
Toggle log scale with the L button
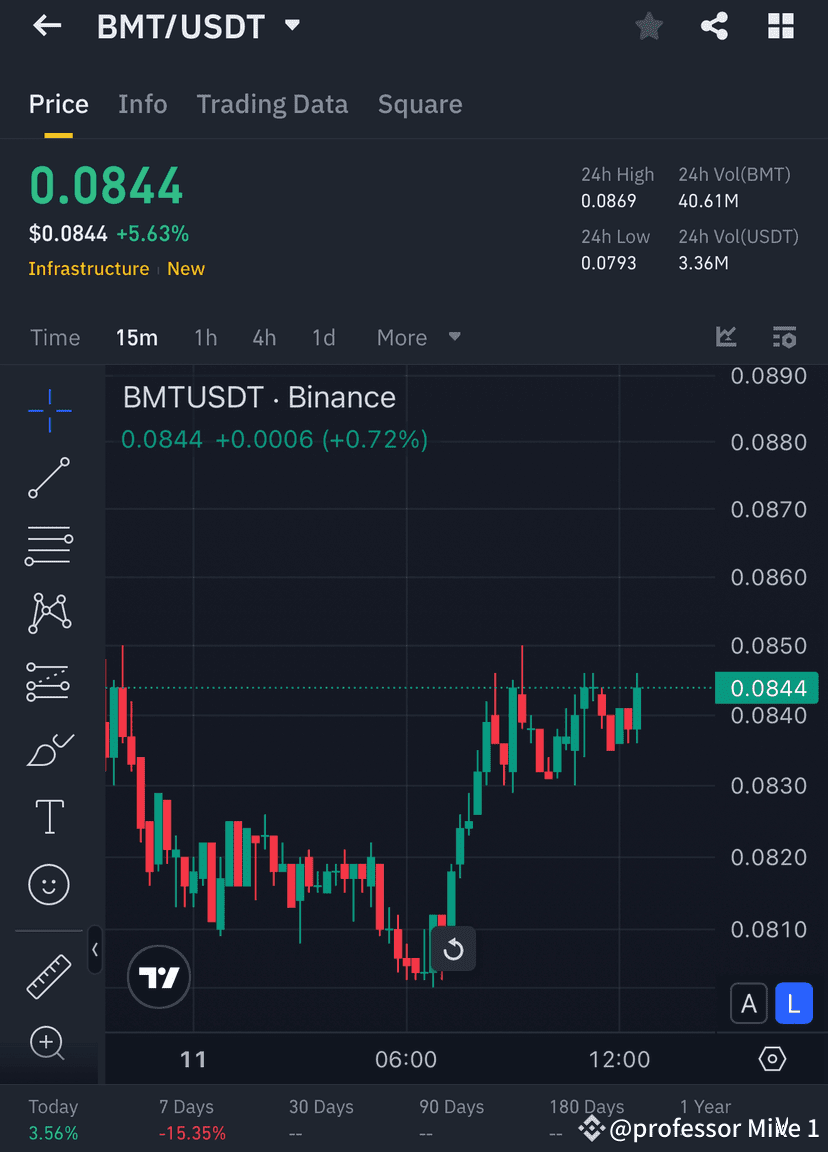click(794, 1003)
